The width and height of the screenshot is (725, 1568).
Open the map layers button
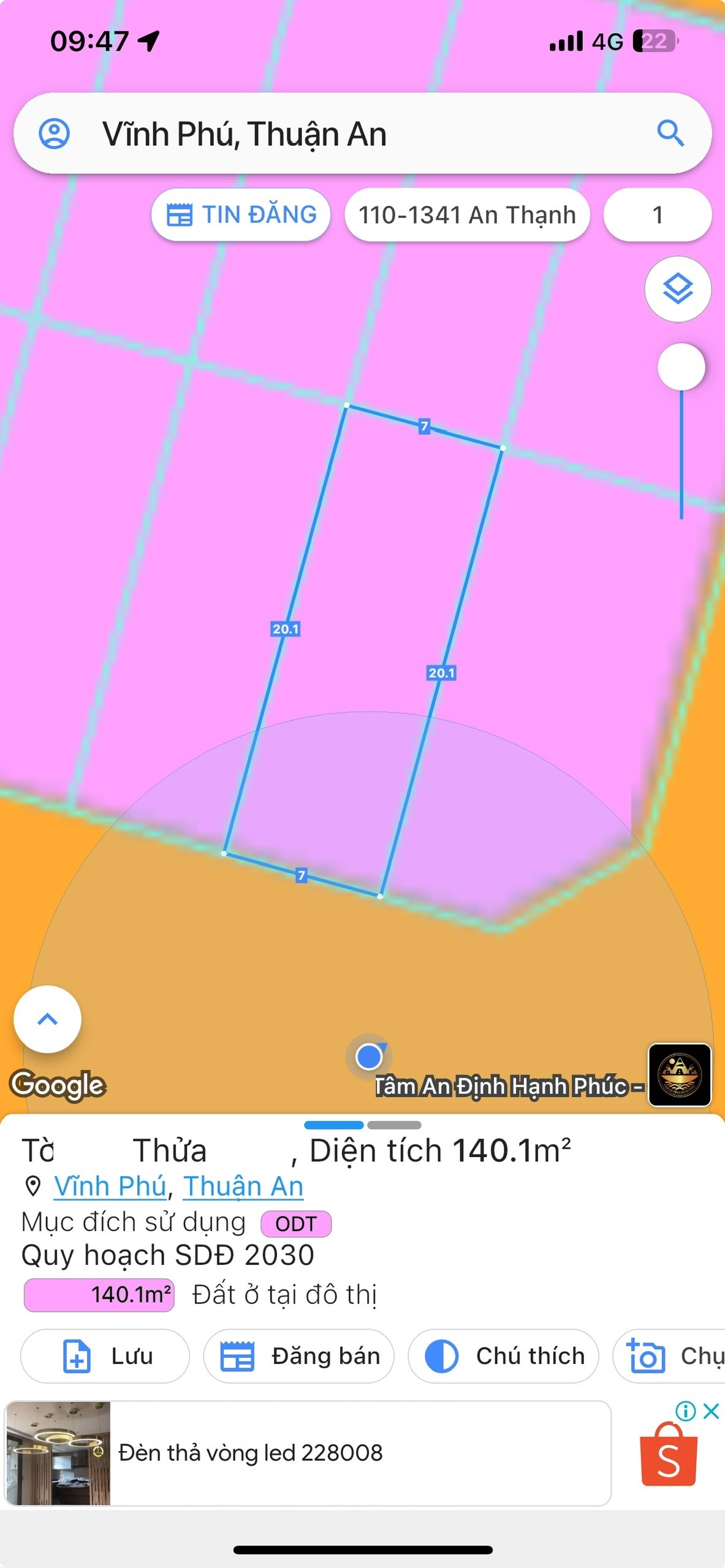click(x=678, y=289)
